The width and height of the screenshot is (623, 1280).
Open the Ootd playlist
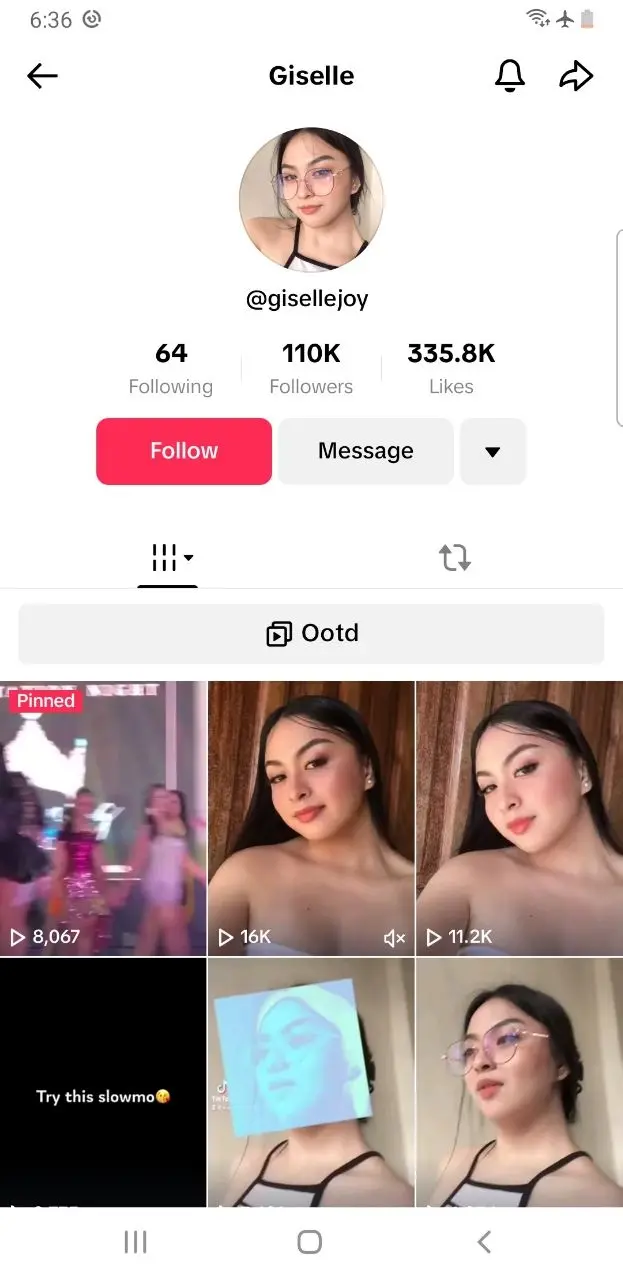click(x=311, y=633)
